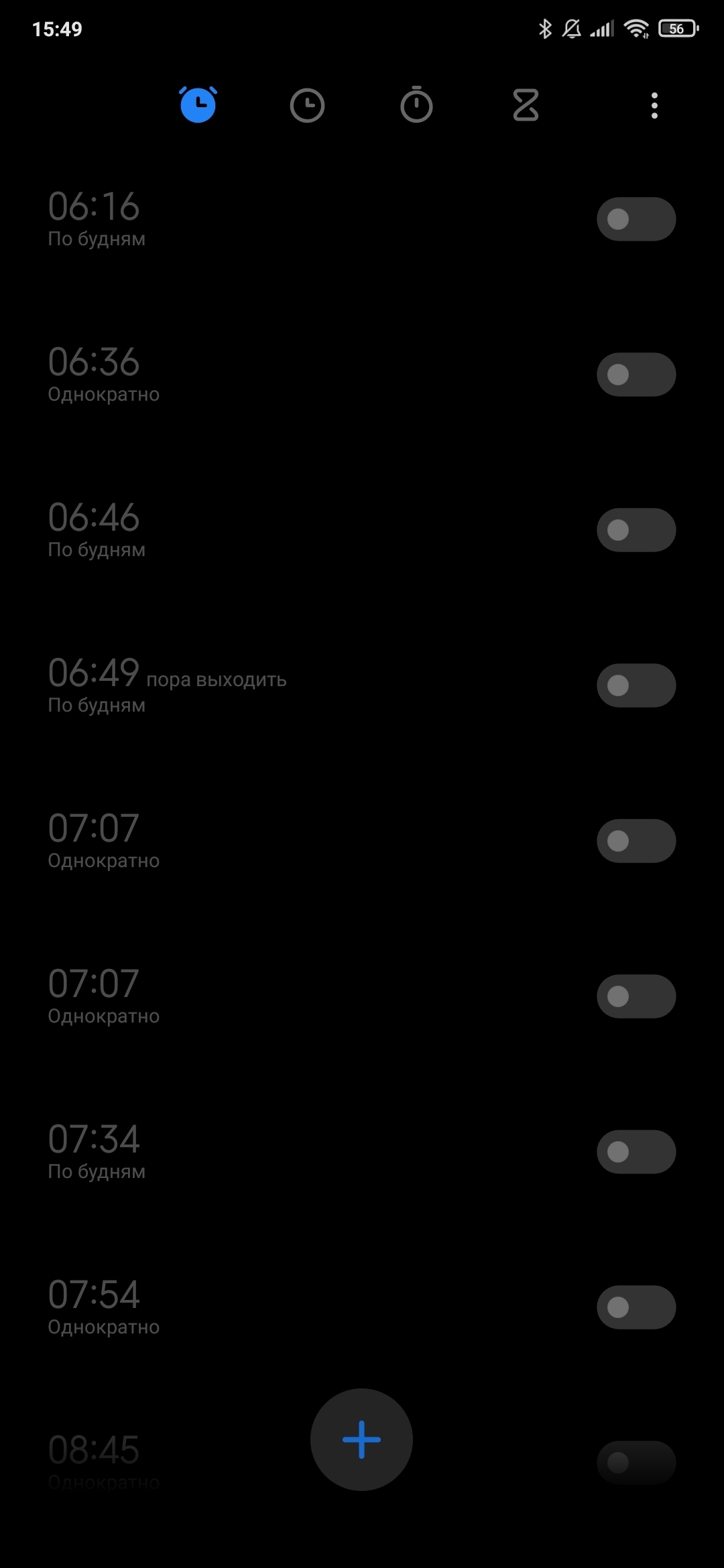Open the three-dot overflow menu
The width and height of the screenshot is (724, 1568).
(x=654, y=106)
